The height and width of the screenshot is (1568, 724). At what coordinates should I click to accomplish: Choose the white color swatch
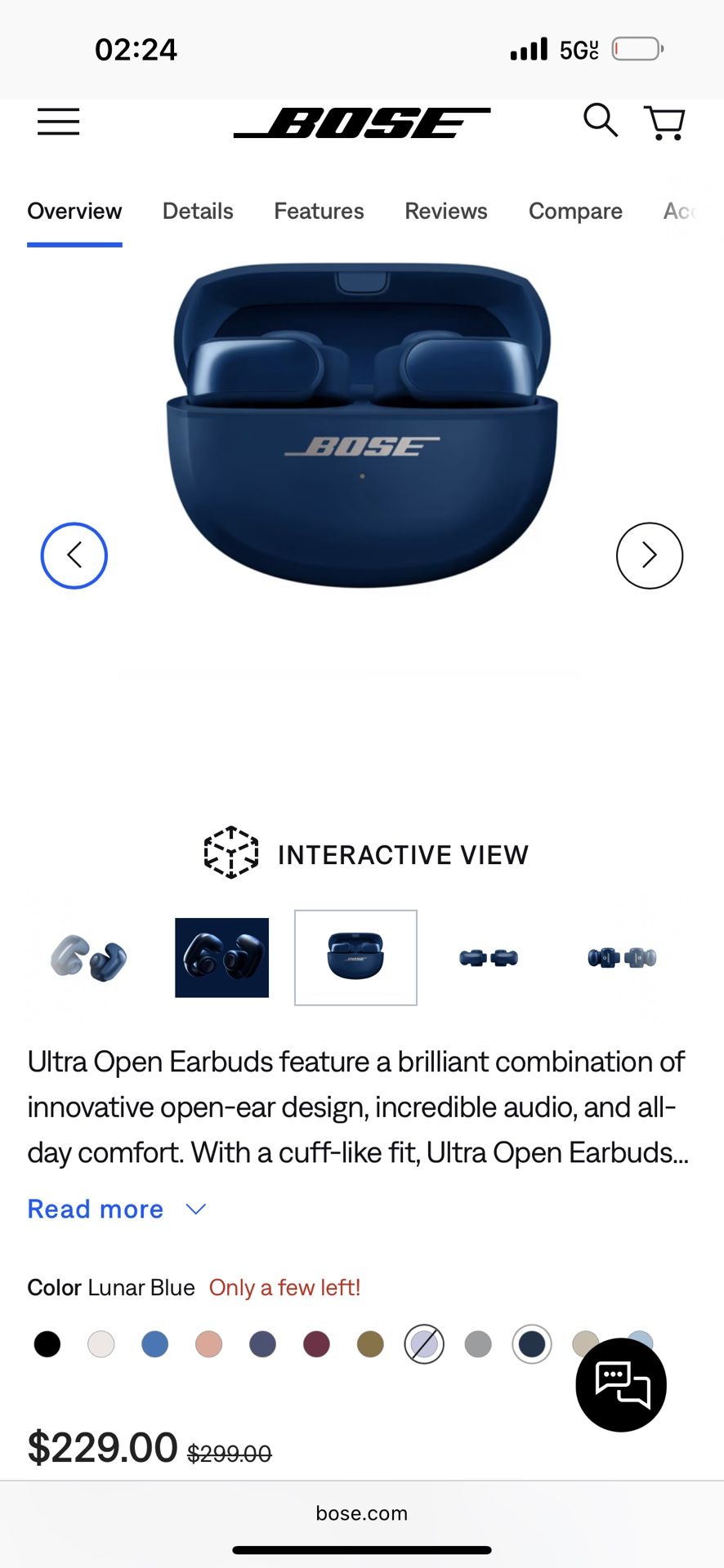coord(101,1343)
